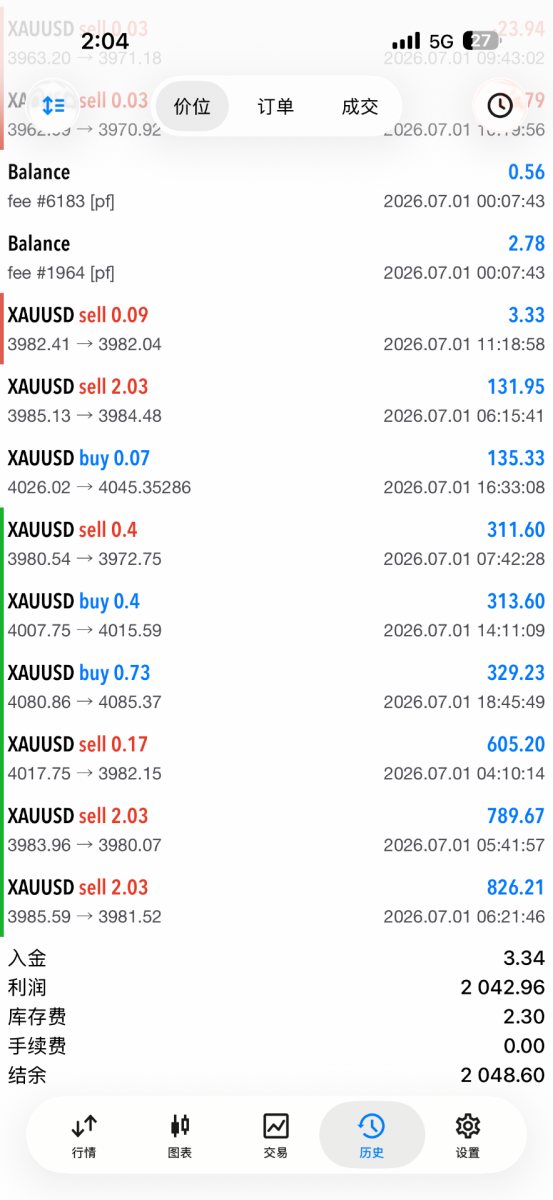Open the 图表 tab

pos(180,1136)
